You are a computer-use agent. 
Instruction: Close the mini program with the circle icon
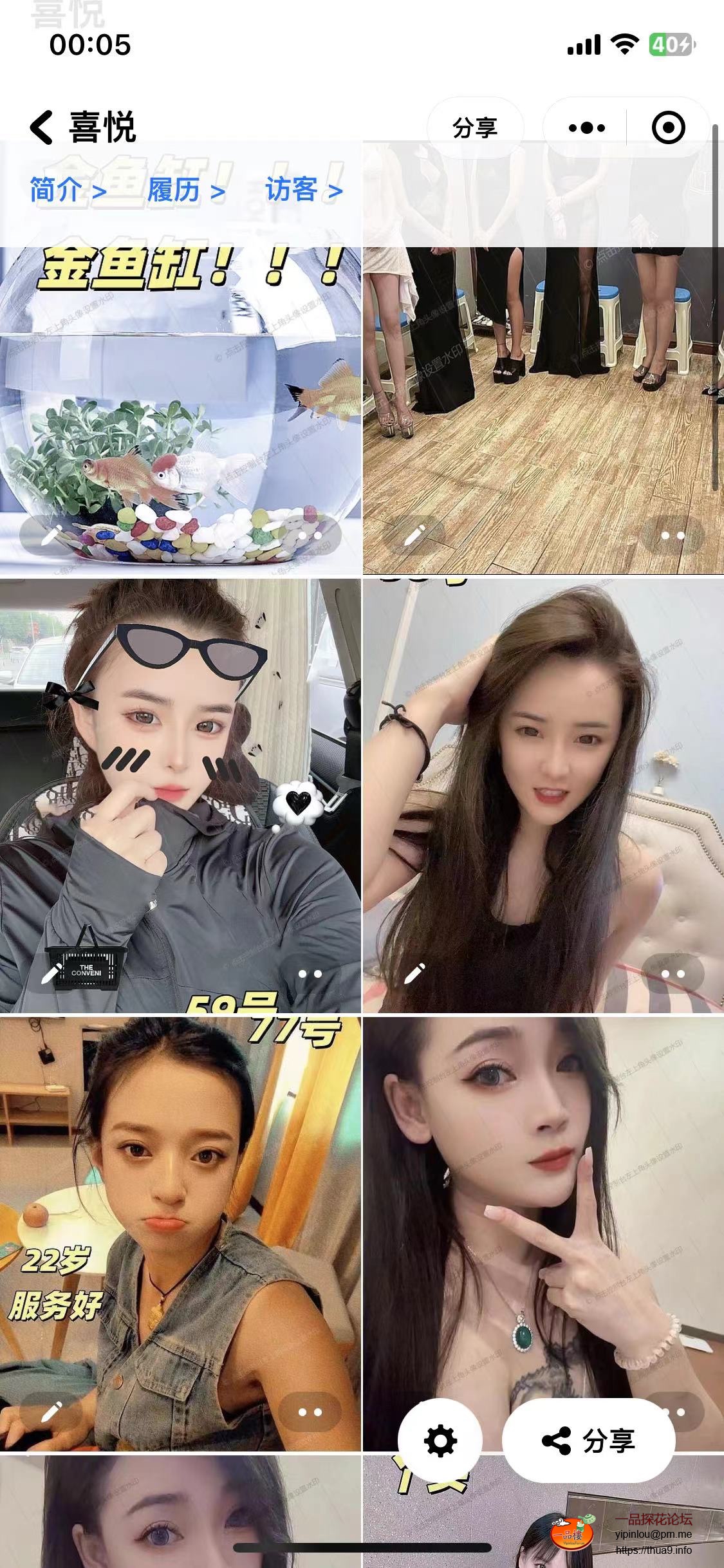coord(668,127)
